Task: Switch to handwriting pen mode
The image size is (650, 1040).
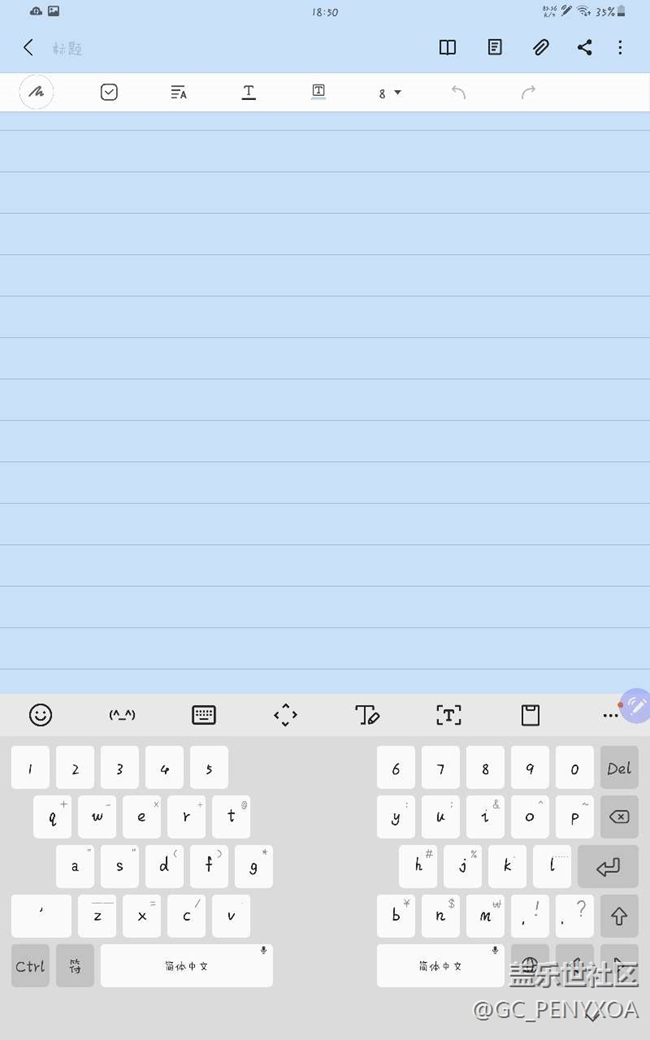Action: [x=37, y=92]
